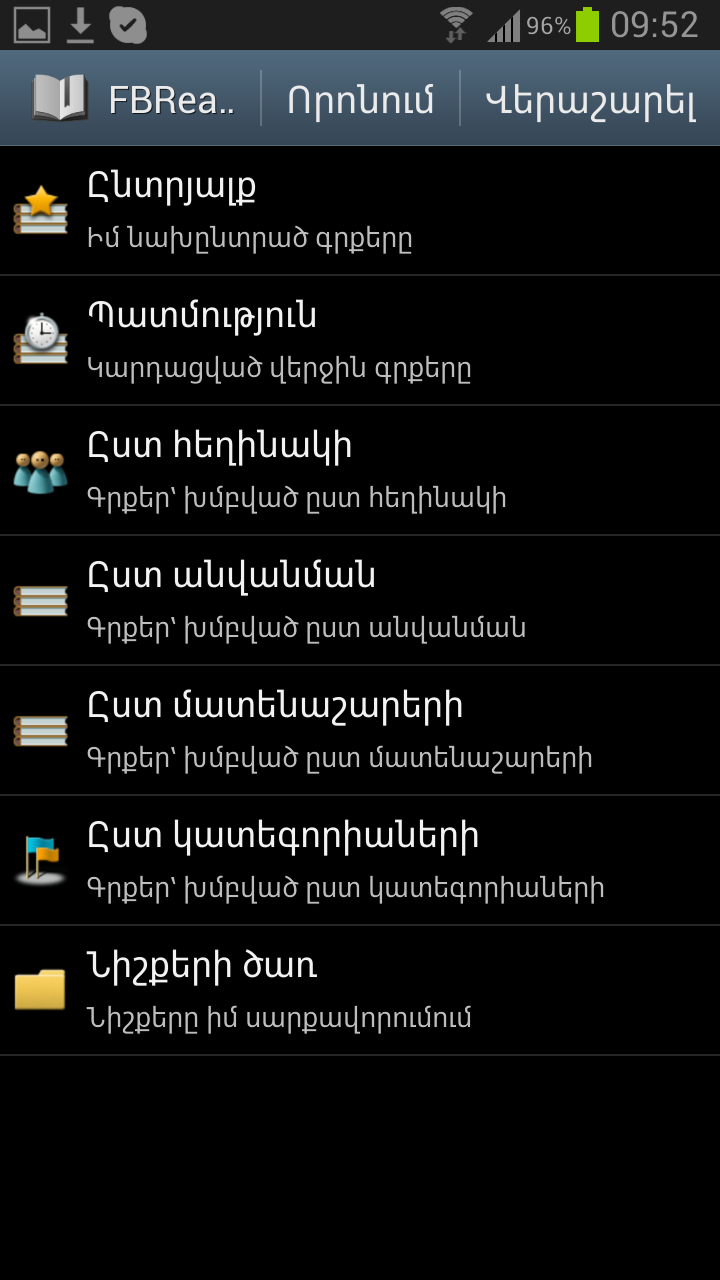This screenshot has height=1280, width=720.
Task: Open Նիշքերի ծառ file tree
Action: click(360, 991)
